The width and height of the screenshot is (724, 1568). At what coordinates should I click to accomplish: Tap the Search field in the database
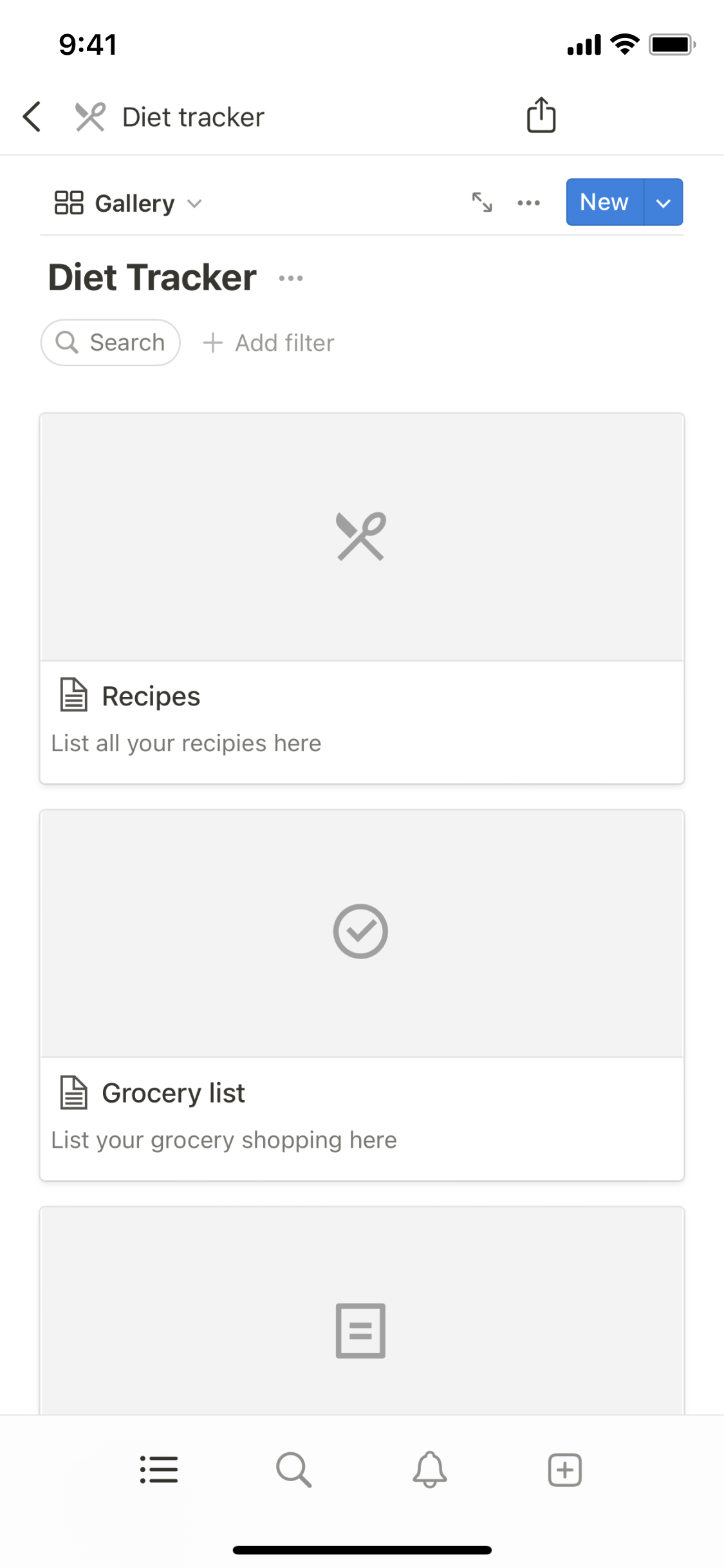tap(111, 342)
